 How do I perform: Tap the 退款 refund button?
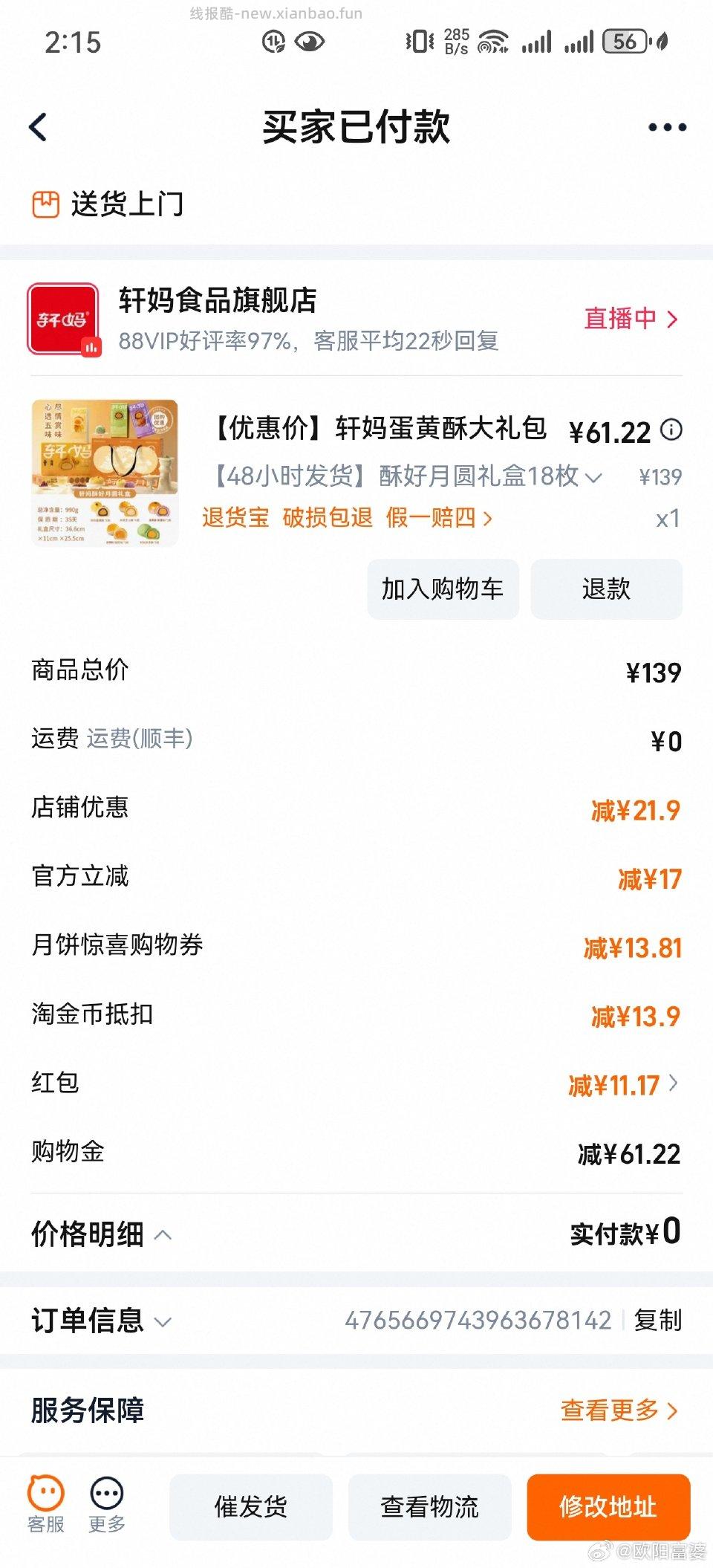point(606,589)
